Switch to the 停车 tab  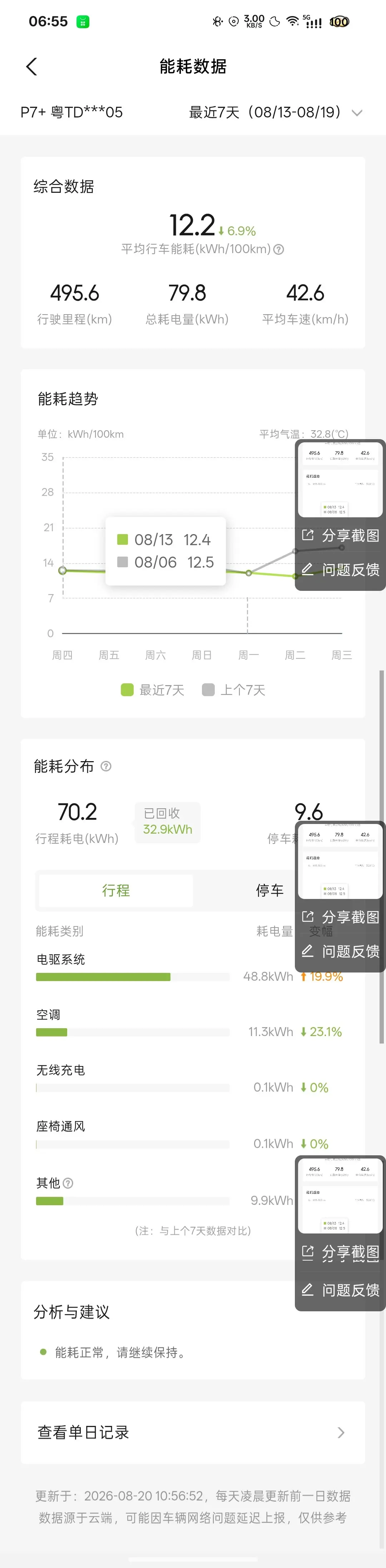pyautogui.click(x=270, y=890)
